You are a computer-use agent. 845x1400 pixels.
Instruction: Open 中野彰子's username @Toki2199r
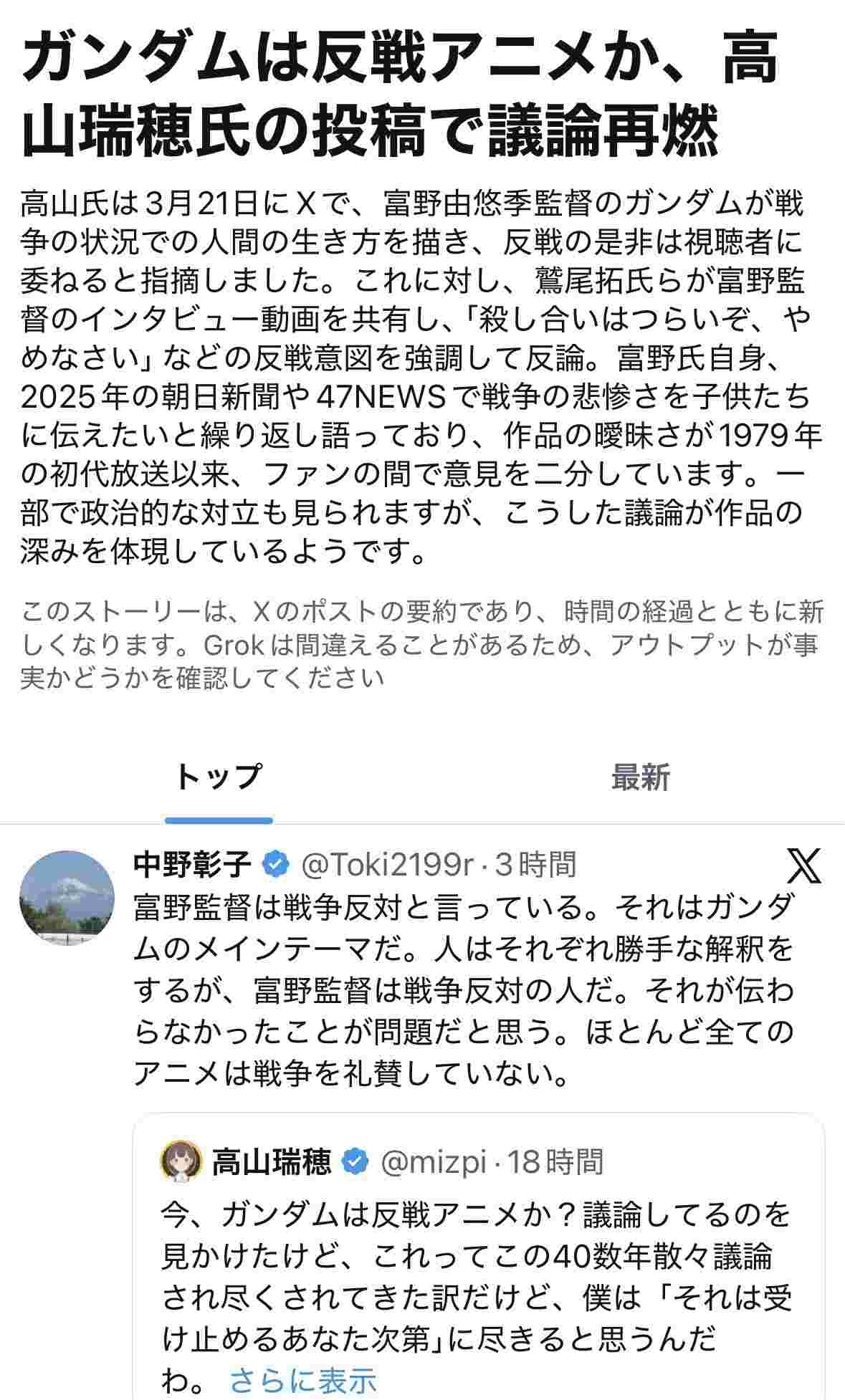coord(386,866)
